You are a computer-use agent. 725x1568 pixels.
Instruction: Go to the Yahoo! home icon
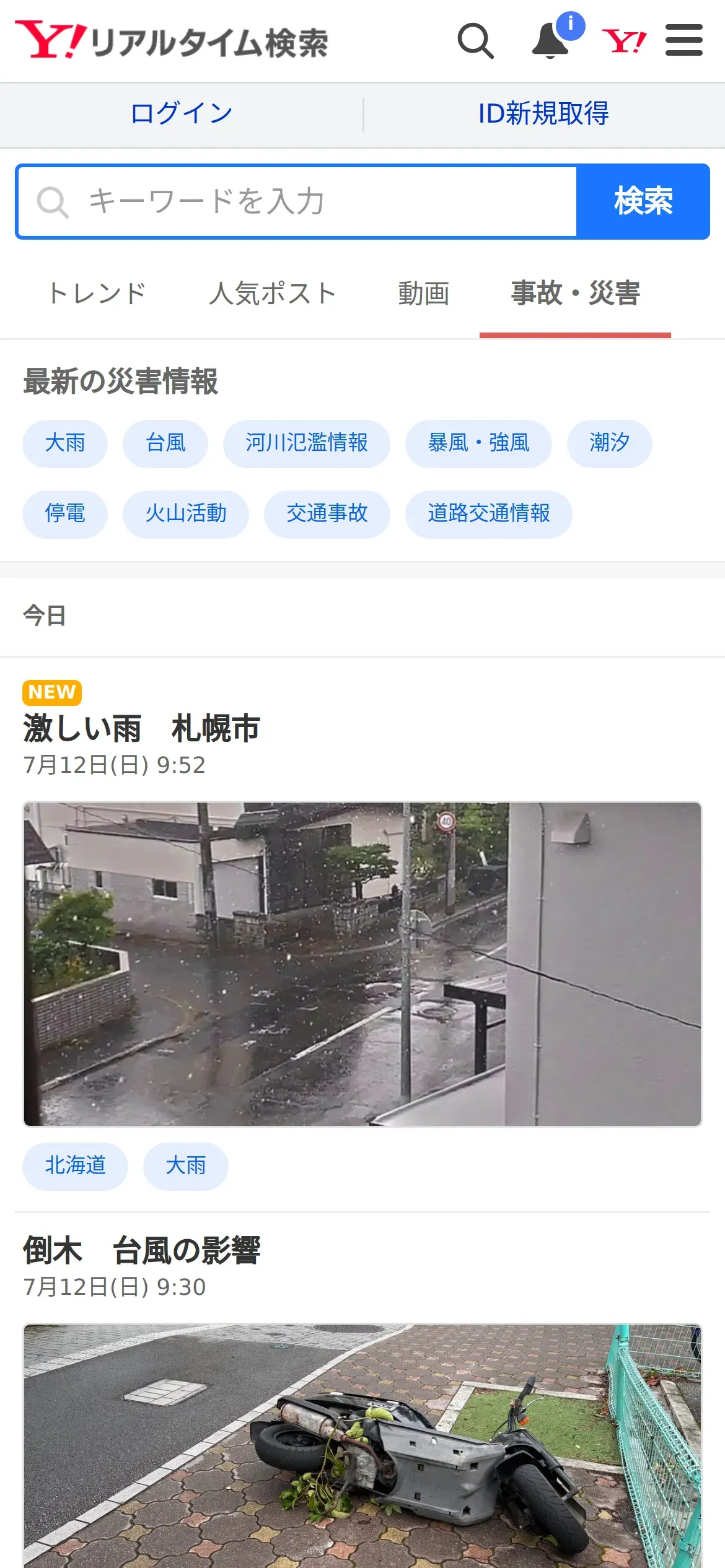(x=624, y=41)
